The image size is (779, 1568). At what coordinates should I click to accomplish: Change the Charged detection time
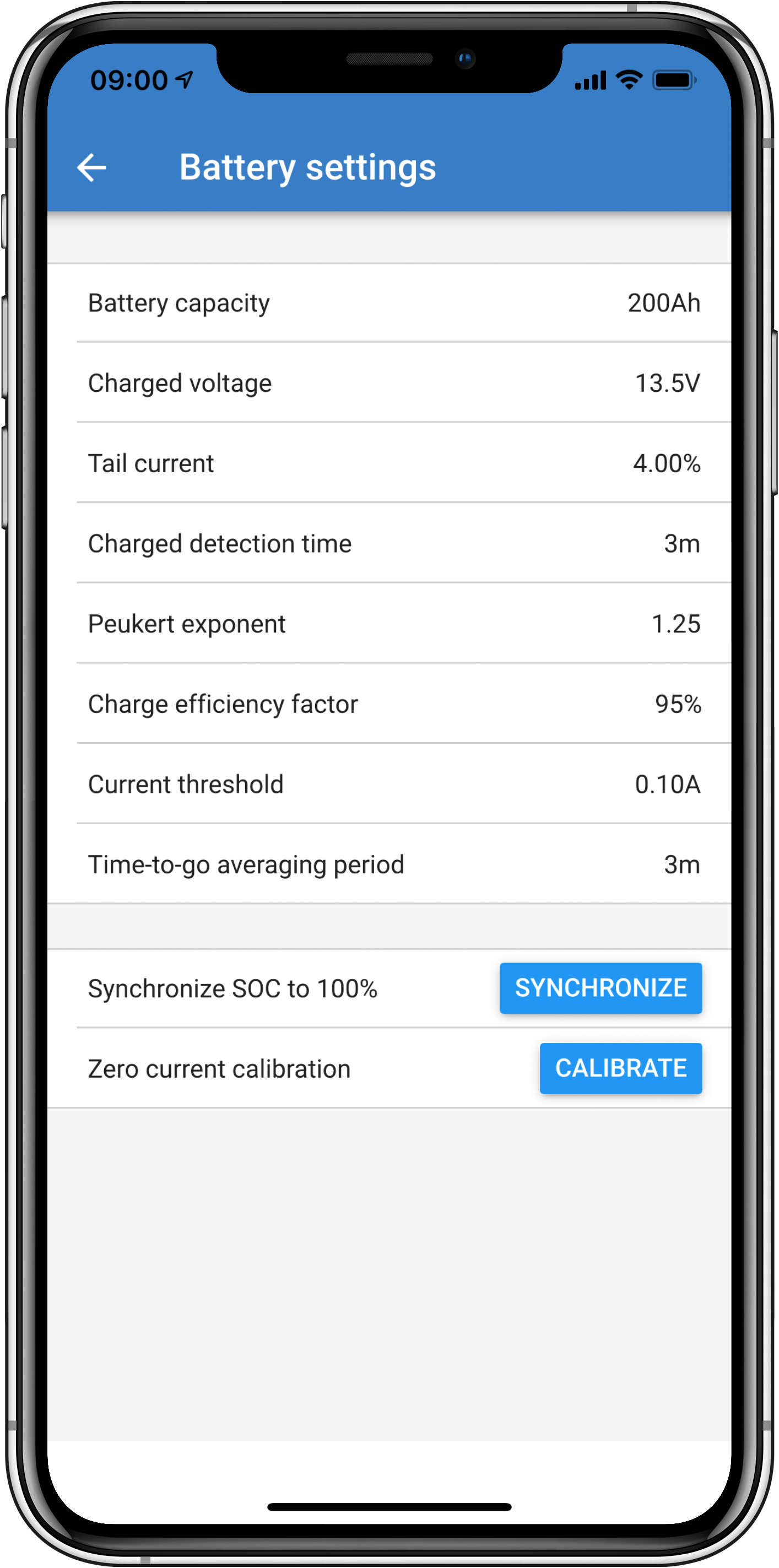pos(389,544)
